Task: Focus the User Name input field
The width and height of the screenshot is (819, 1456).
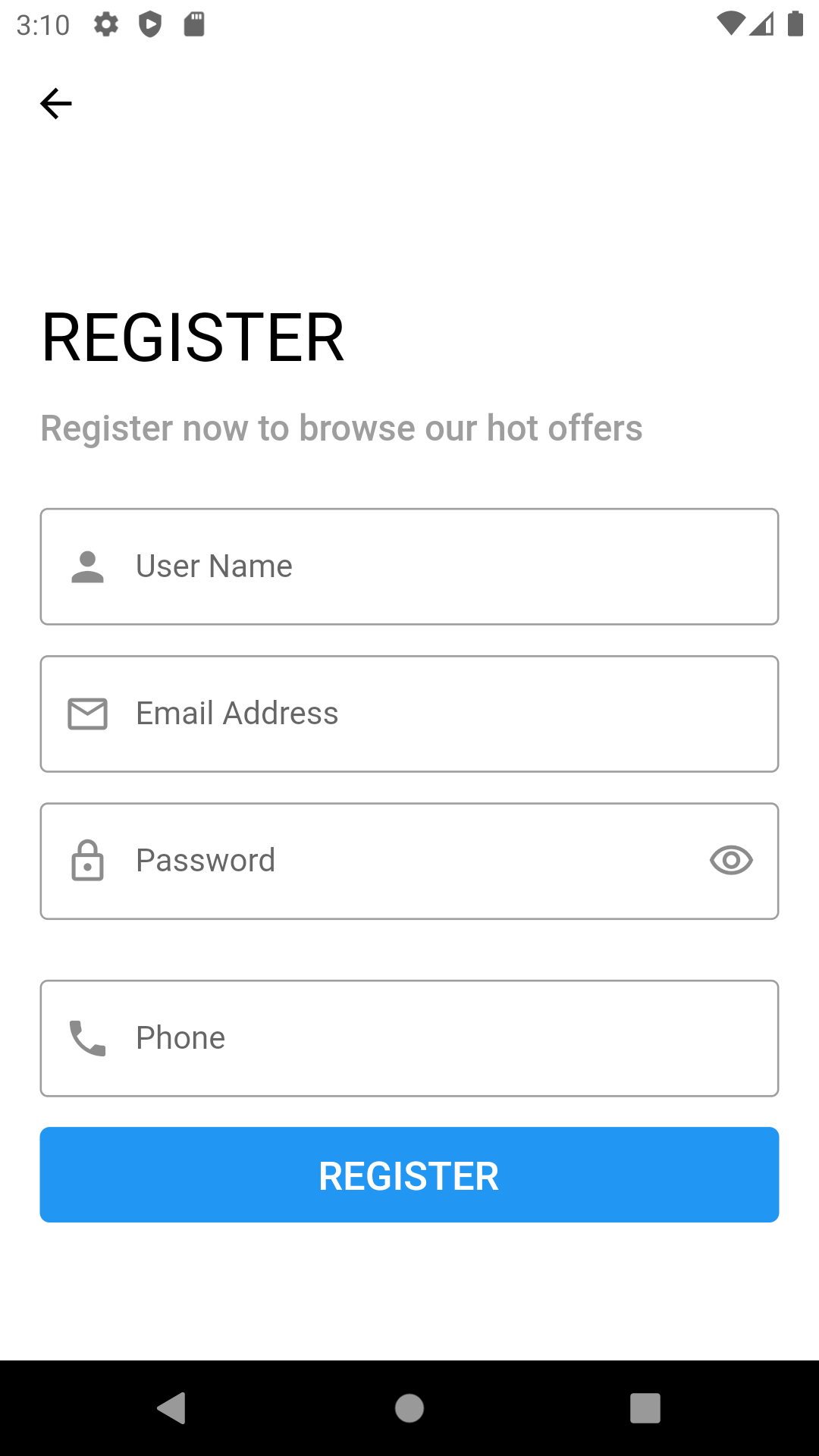Action: pos(409,566)
